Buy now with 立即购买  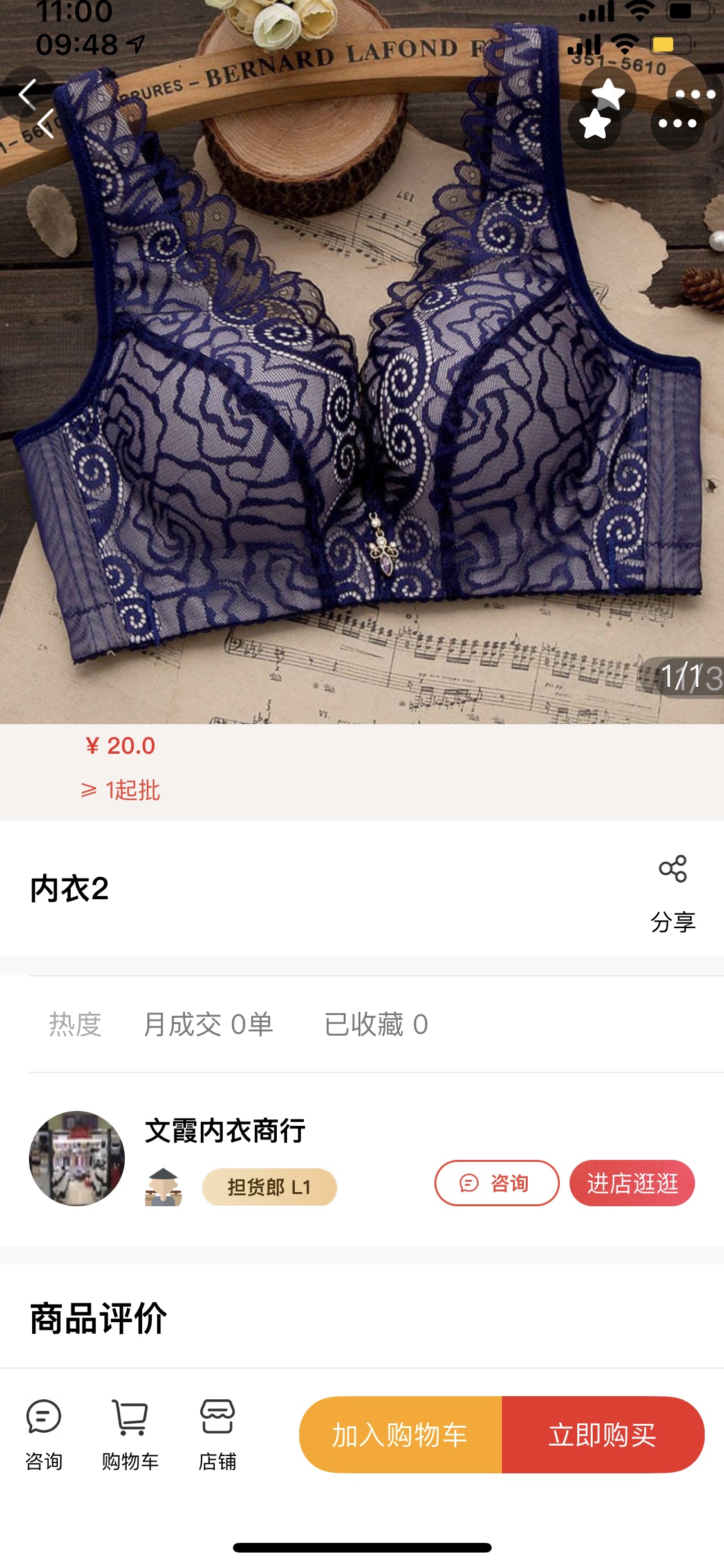pyautogui.click(x=603, y=1435)
